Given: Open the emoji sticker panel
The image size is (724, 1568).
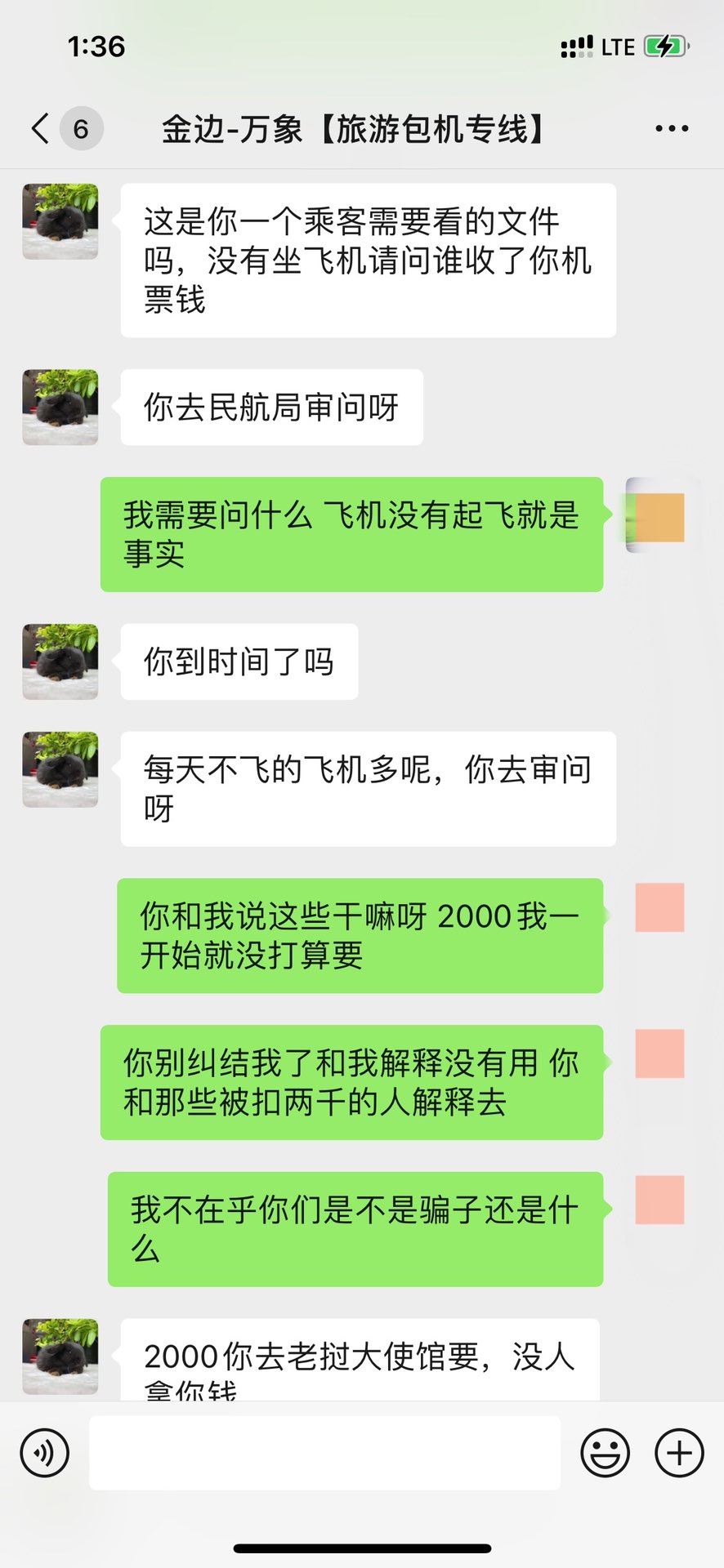Looking at the screenshot, I should point(605,1453).
